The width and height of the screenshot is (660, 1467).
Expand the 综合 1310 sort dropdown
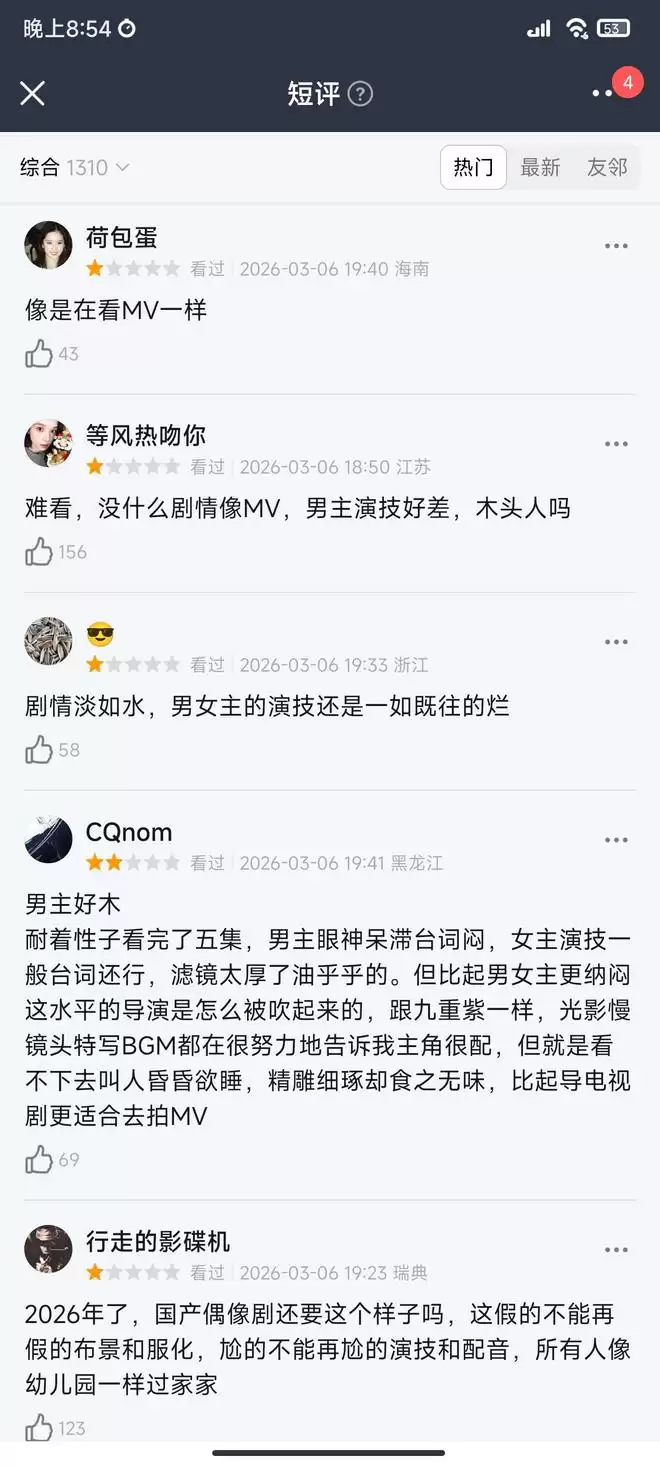coord(75,168)
